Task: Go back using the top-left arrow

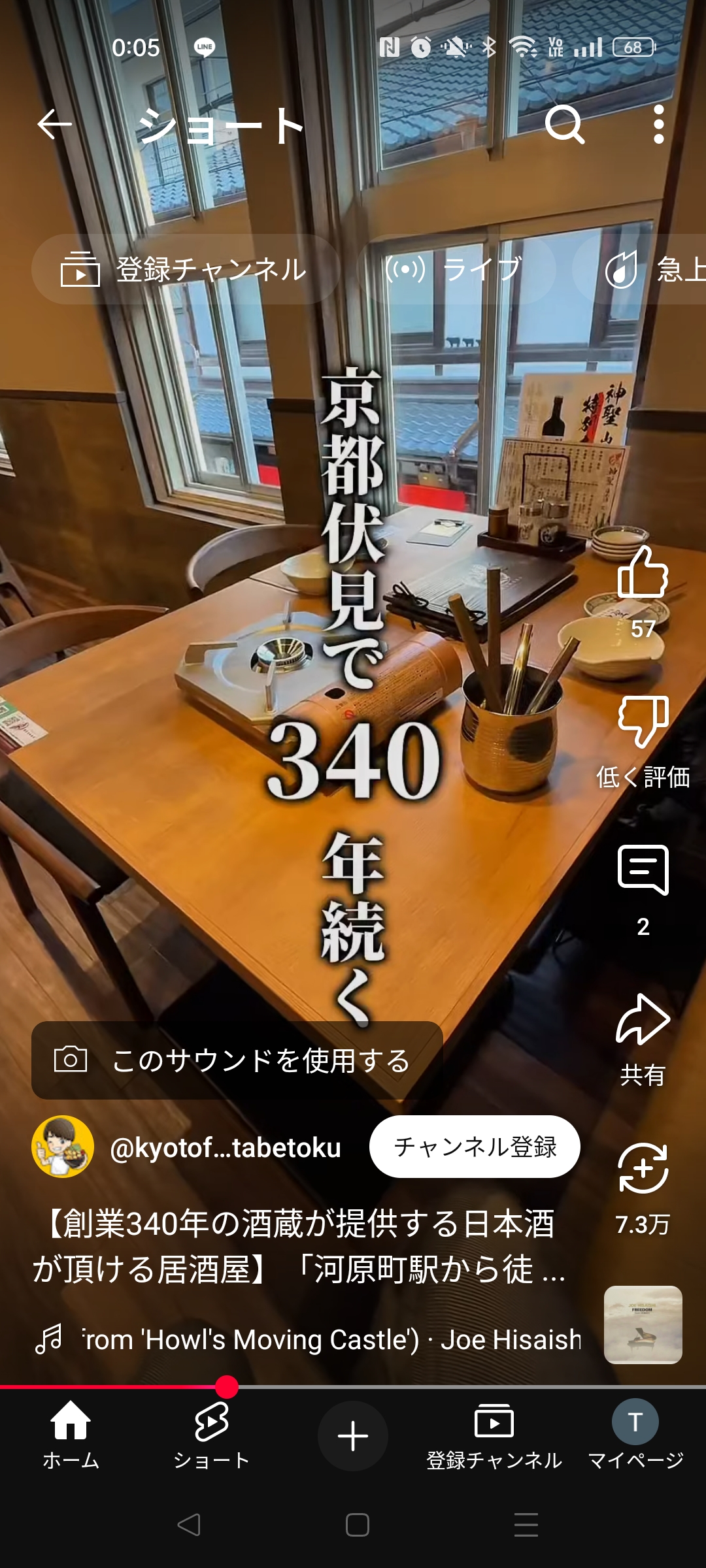Action: pos(54,124)
